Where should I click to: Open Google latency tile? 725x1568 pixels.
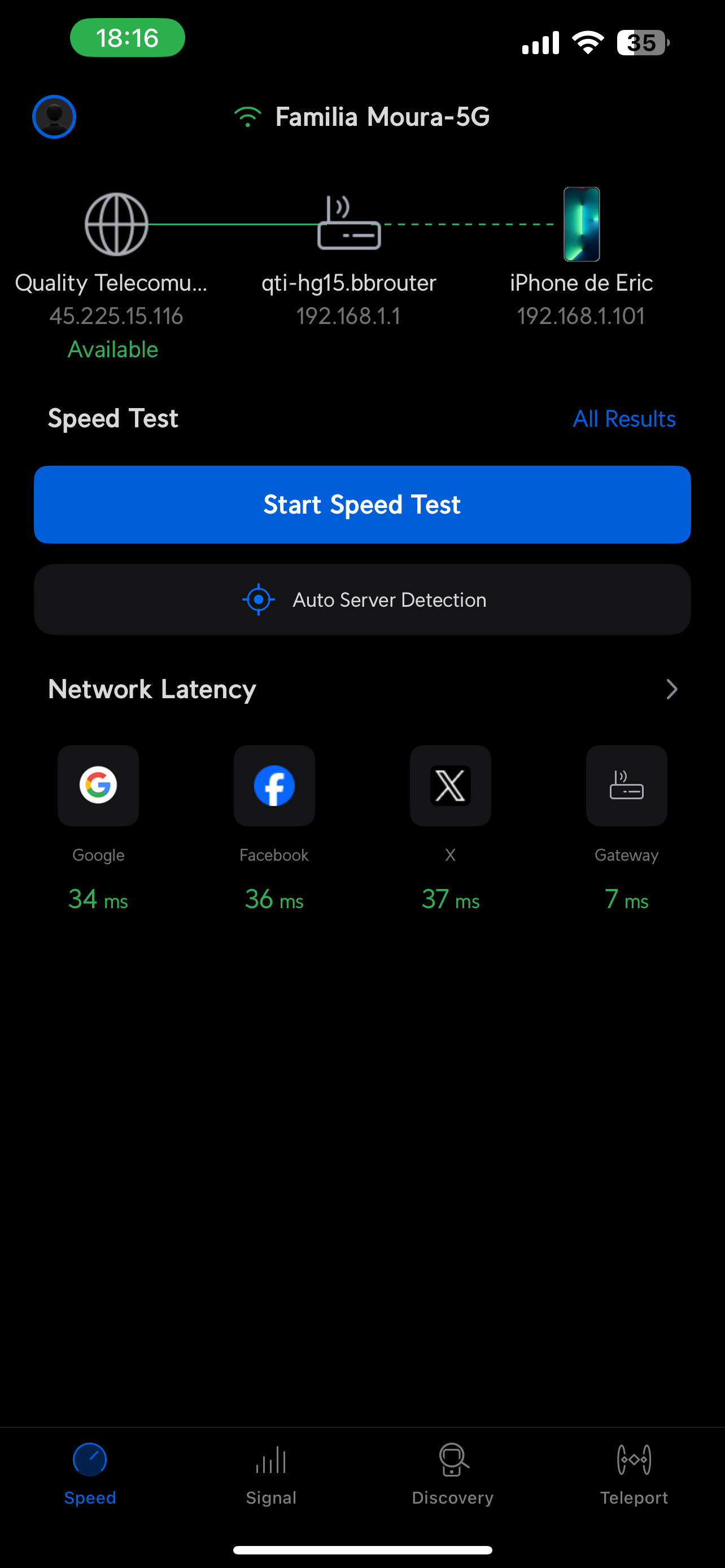98,785
